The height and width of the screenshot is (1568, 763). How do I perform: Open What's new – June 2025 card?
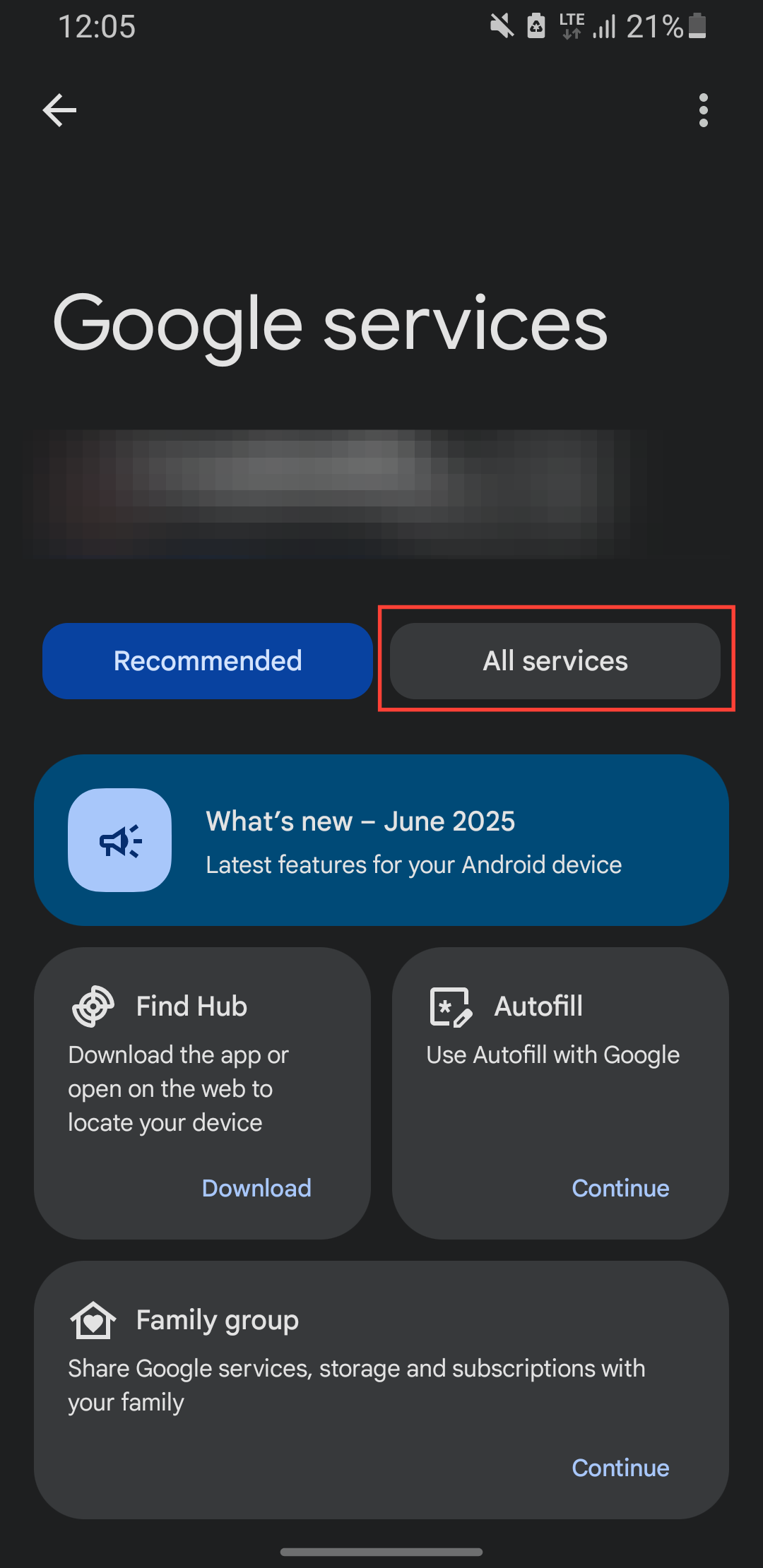click(x=381, y=841)
